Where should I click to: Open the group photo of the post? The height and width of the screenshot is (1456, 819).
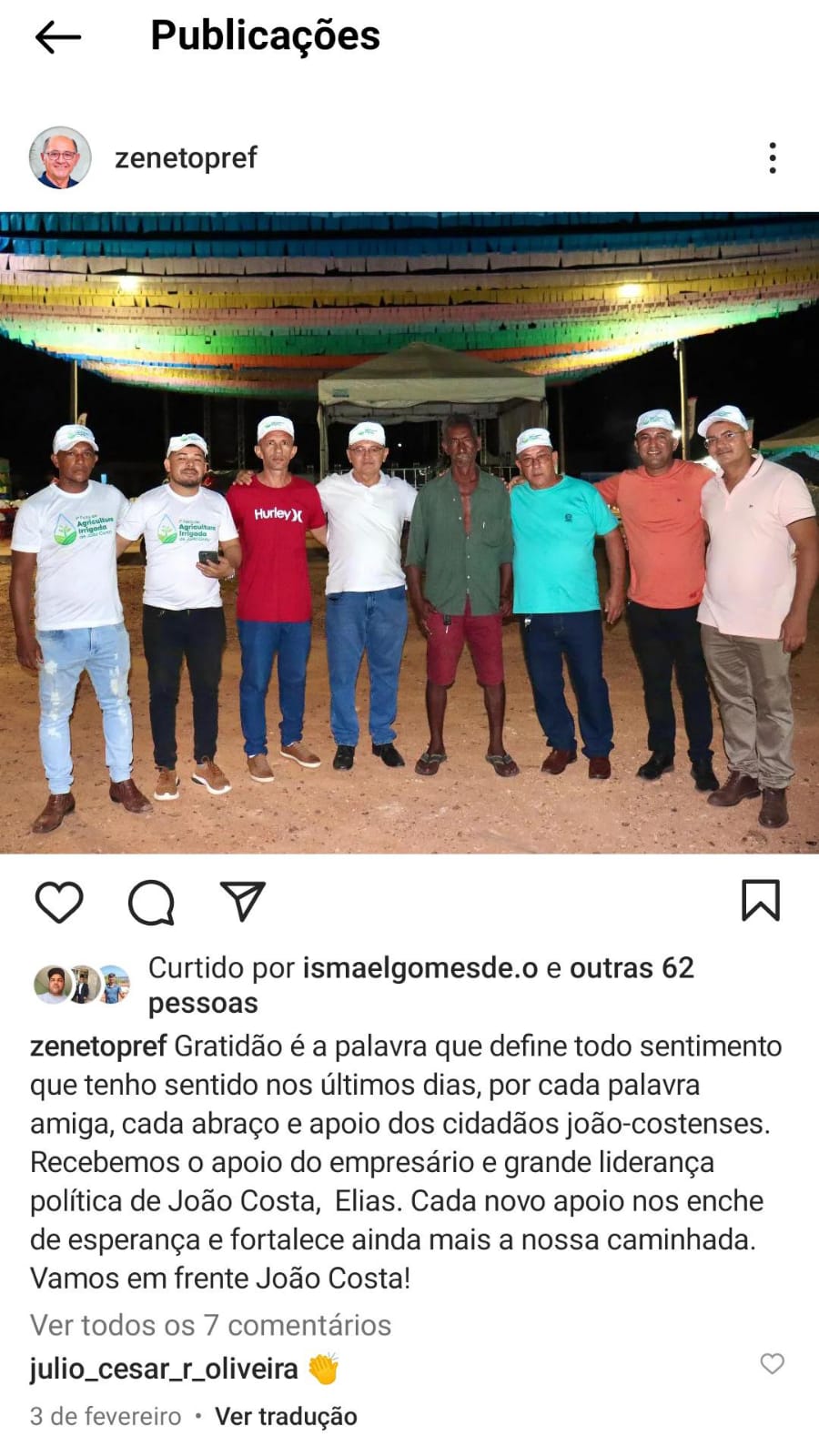(x=409, y=532)
